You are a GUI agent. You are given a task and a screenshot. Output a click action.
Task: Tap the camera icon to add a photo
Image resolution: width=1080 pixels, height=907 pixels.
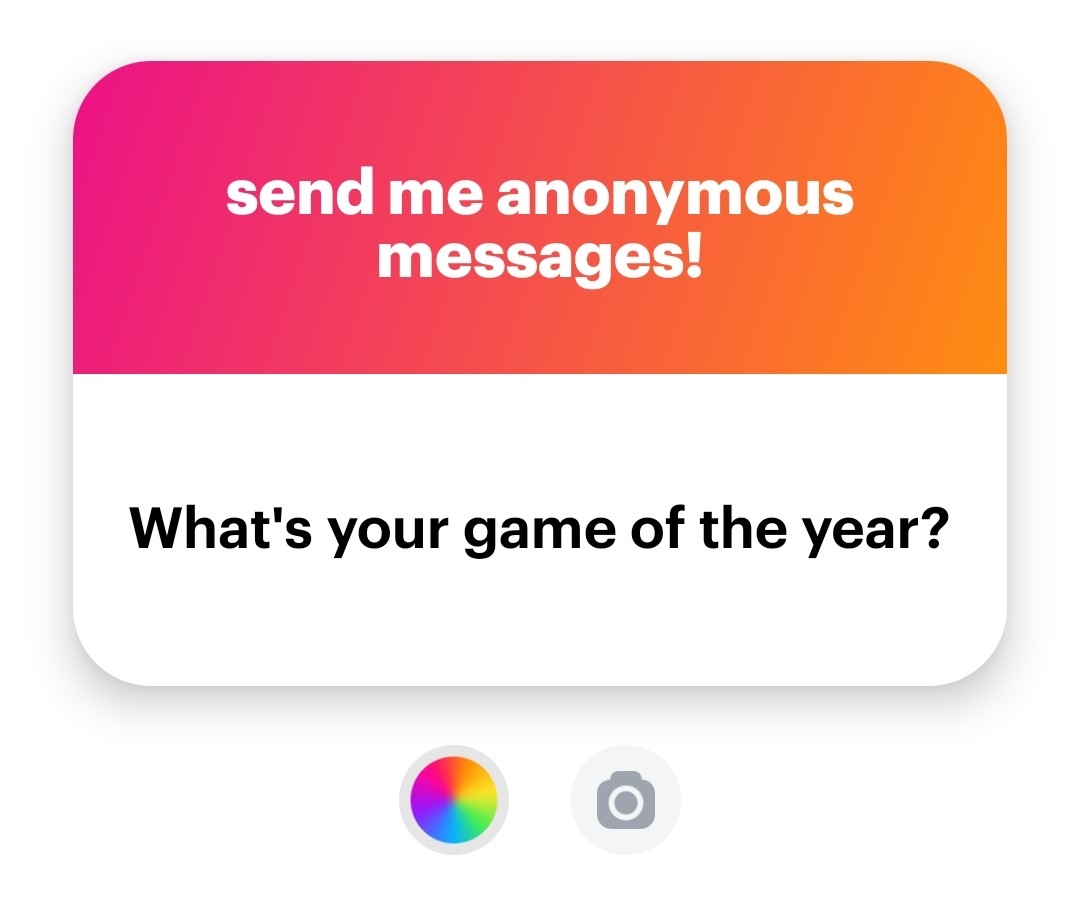click(x=626, y=800)
